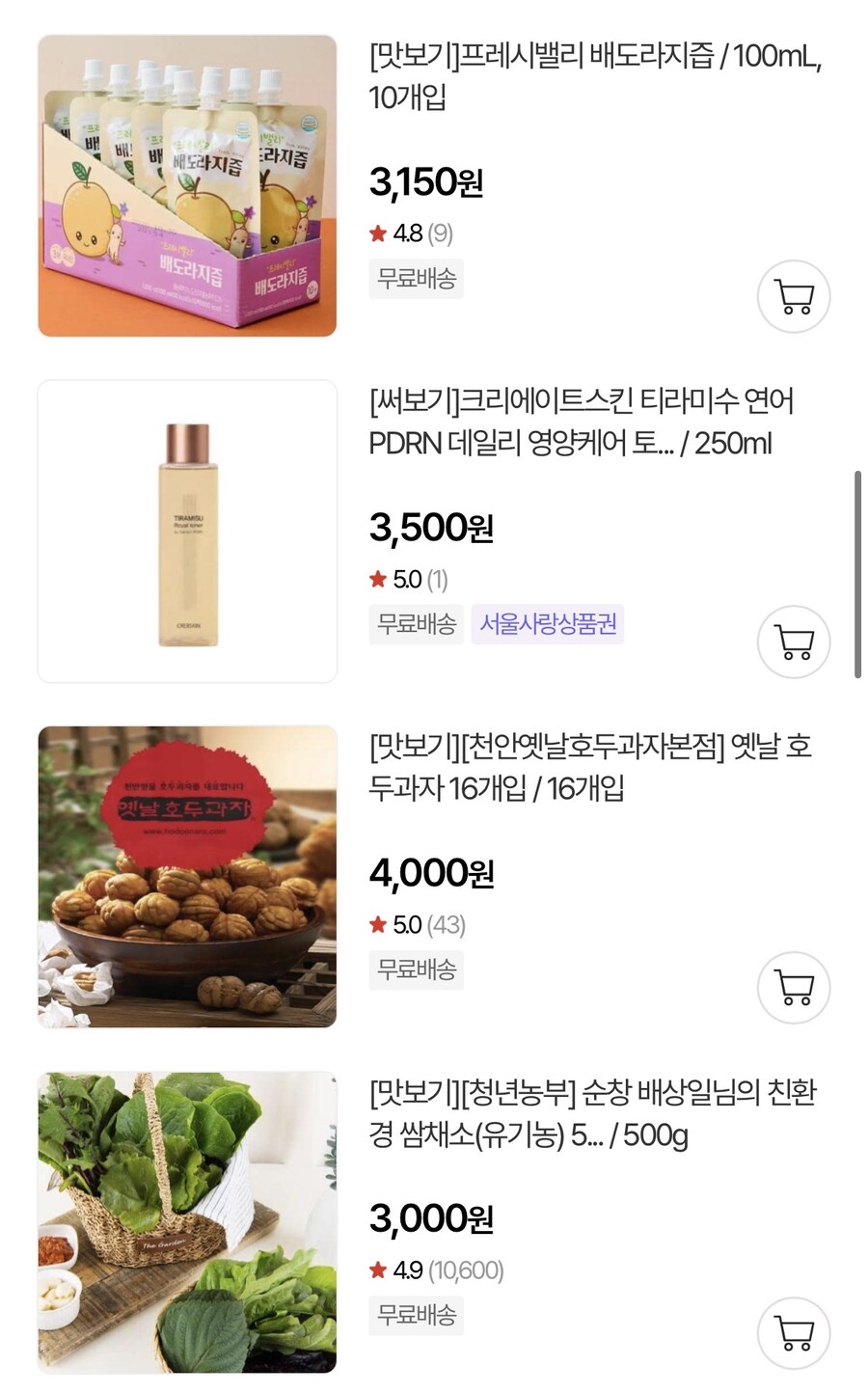The width and height of the screenshot is (868, 1393).
Task: Click the star icon next to 5.0 toner rating
Action: [x=376, y=580]
